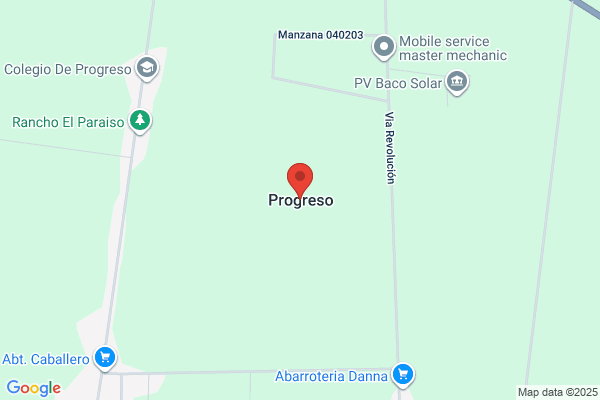Select the Rancho El Paraiso park pin

tap(140, 121)
